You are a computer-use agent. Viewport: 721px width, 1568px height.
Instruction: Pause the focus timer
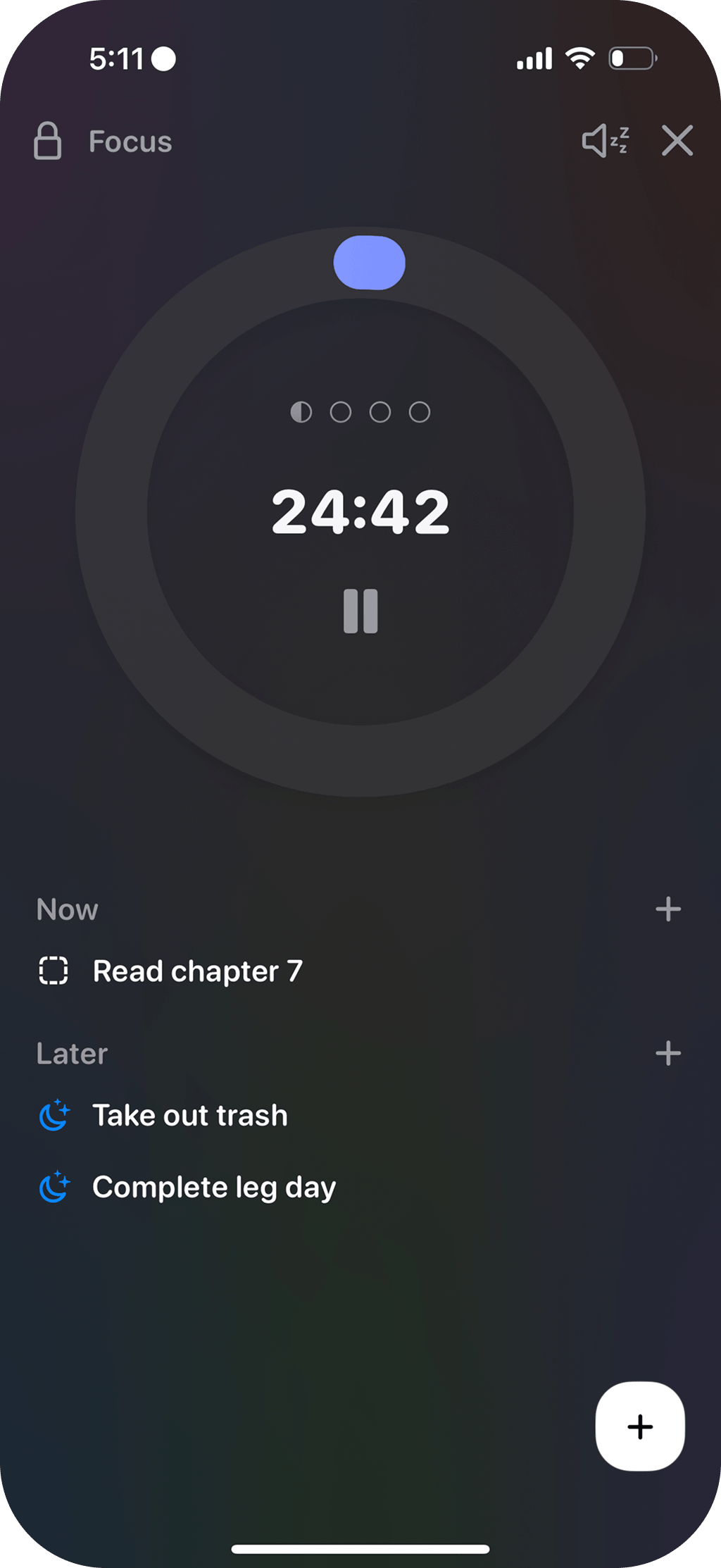[360, 611]
